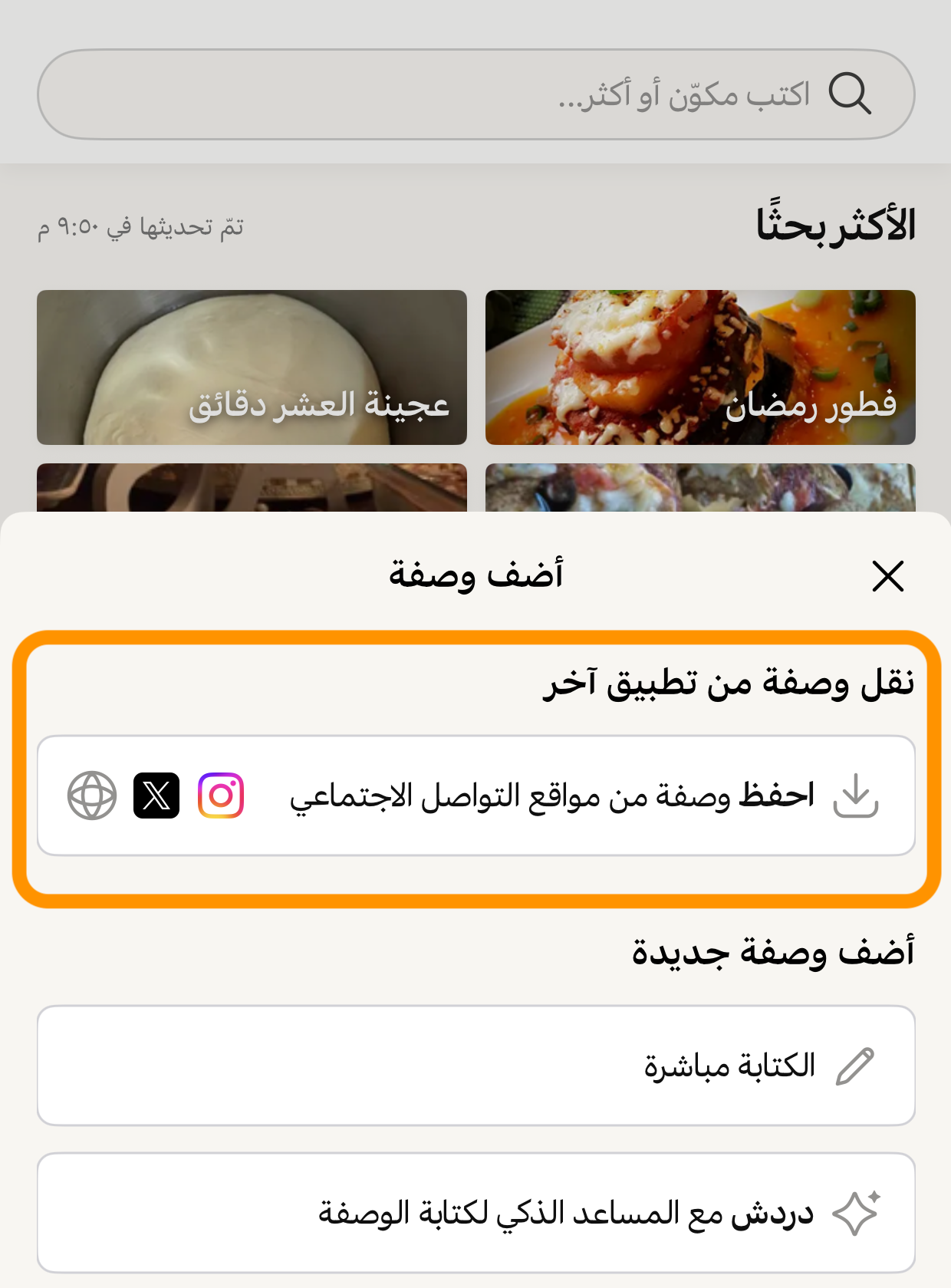The width and height of the screenshot is (951, 1288).
Task: Tap احفظ وصفة من مواقع التواصل الاجتماعي
Action: tap(475, 796)
